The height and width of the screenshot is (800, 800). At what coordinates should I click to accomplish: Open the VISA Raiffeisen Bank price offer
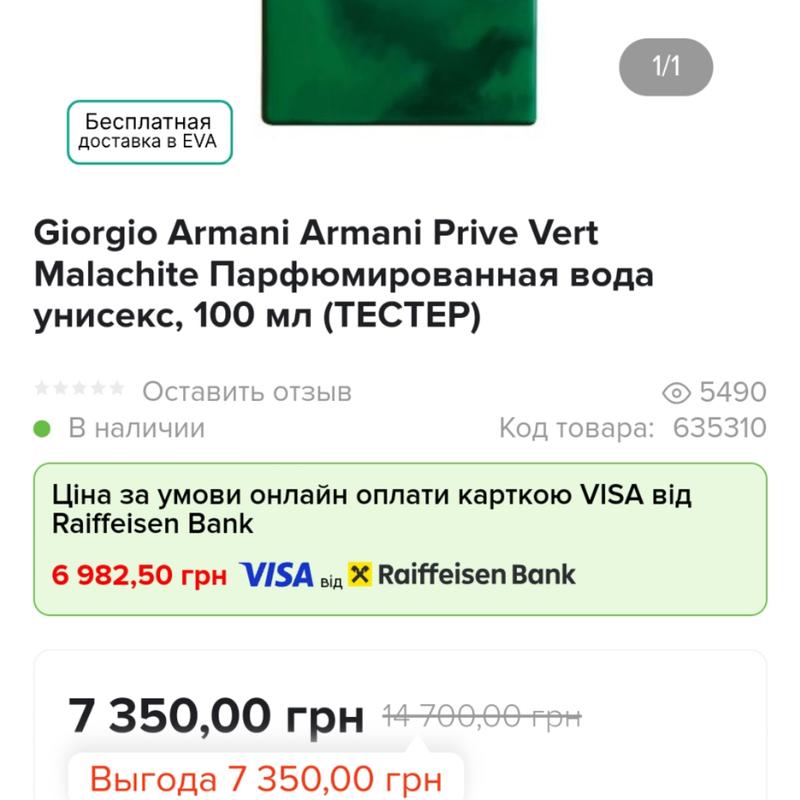400,540
